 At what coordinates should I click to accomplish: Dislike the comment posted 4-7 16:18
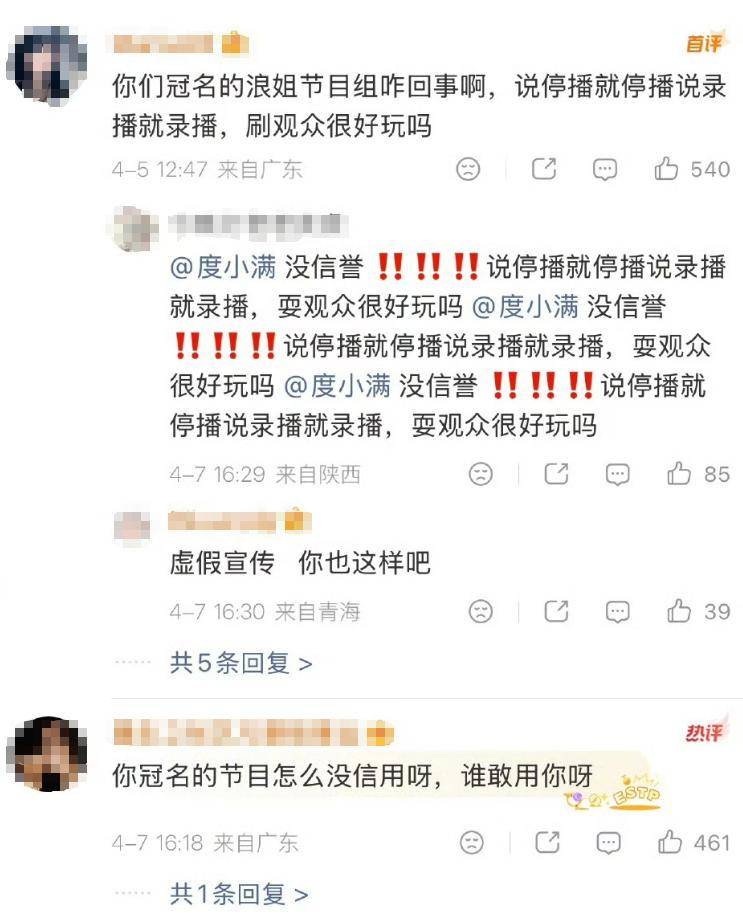(472, 842)
